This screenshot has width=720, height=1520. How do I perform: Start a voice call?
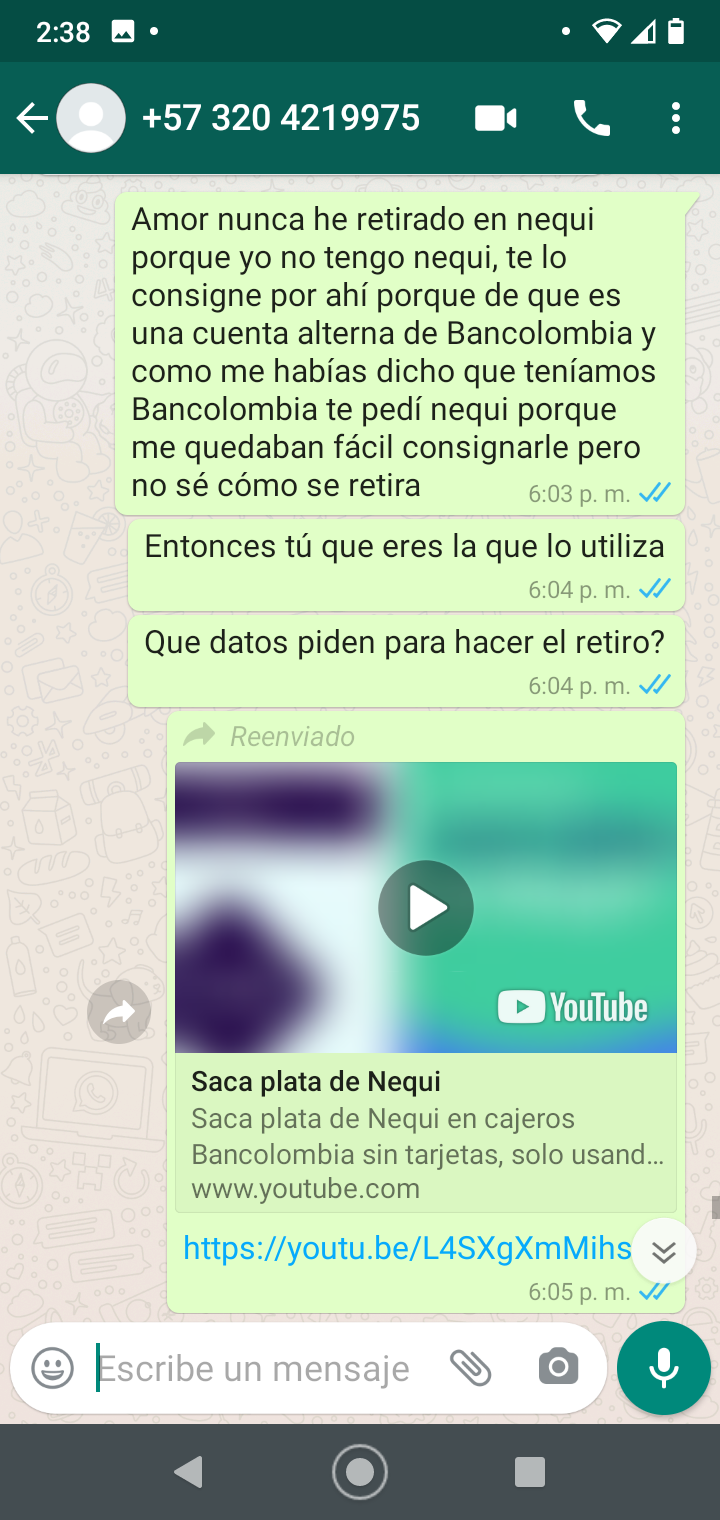point(591,119)
